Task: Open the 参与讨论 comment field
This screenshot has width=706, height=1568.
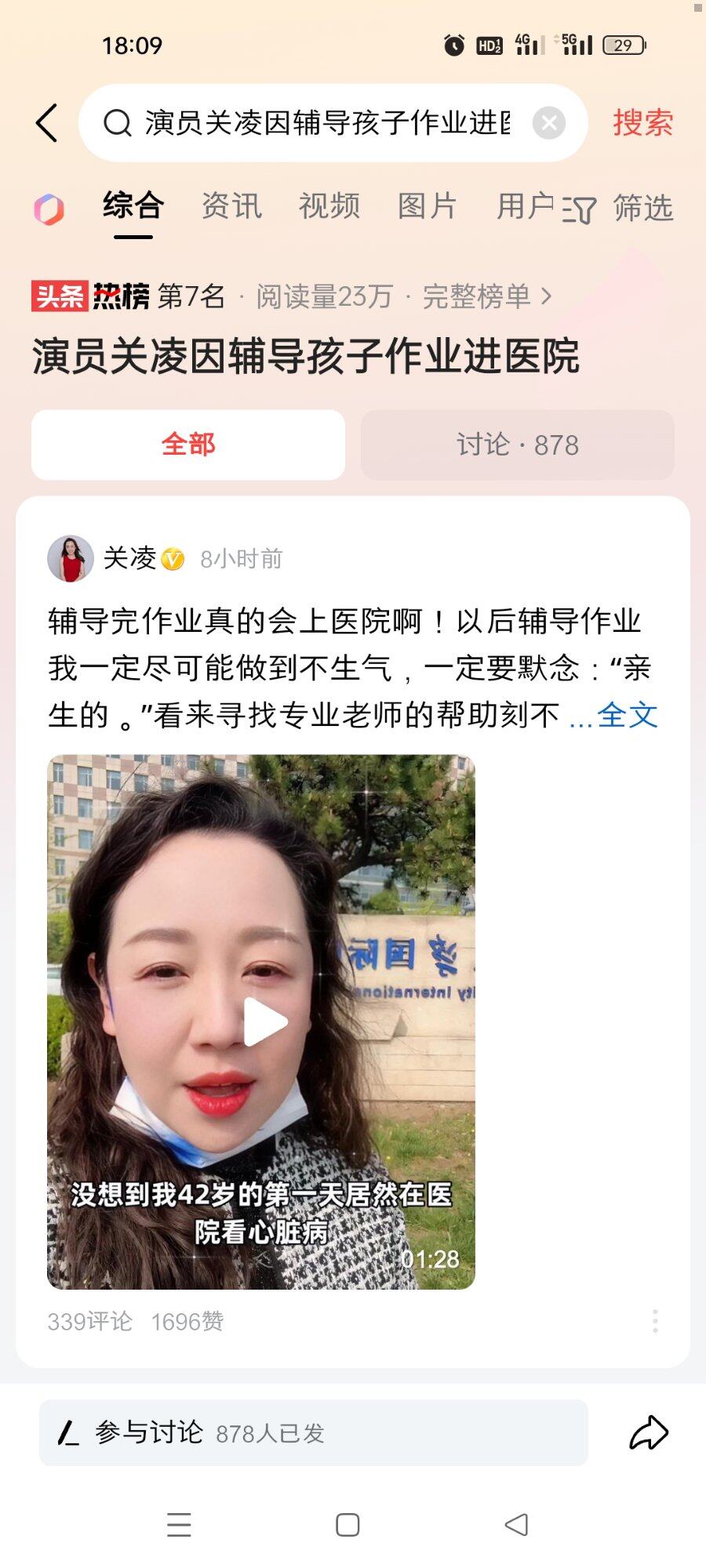Action: (314, 1433)
